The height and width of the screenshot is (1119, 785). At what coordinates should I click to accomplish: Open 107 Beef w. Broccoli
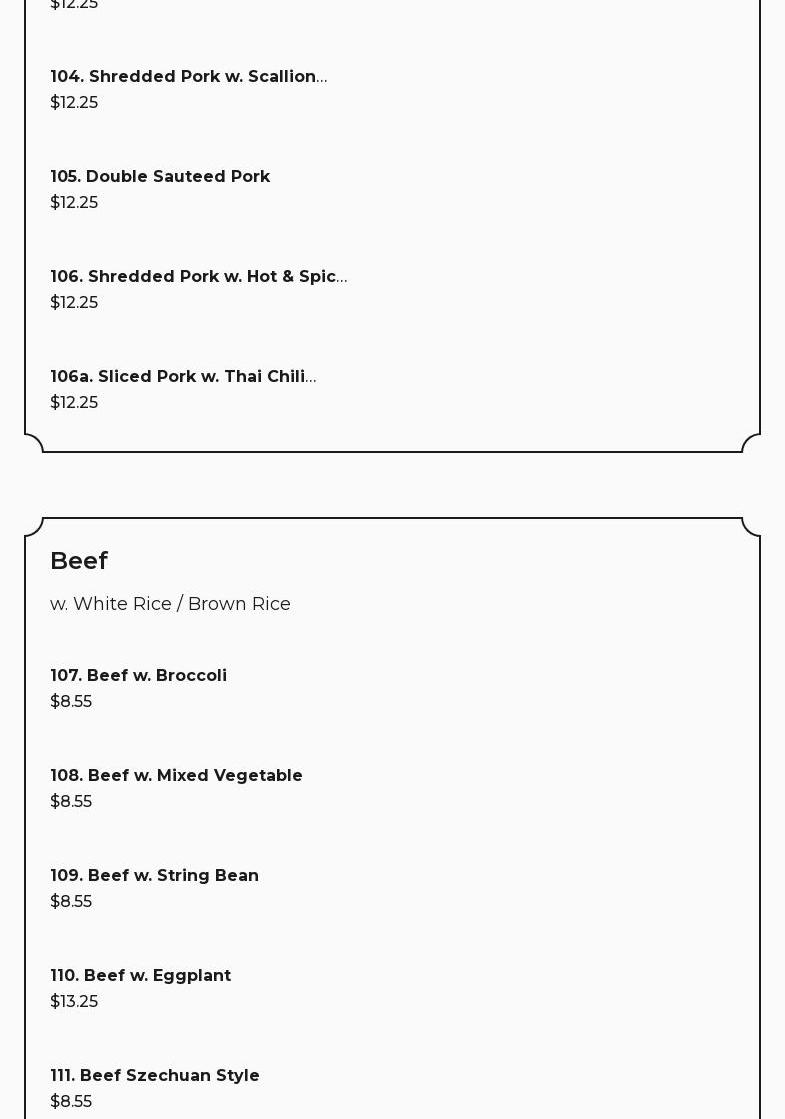coord(138,676)
